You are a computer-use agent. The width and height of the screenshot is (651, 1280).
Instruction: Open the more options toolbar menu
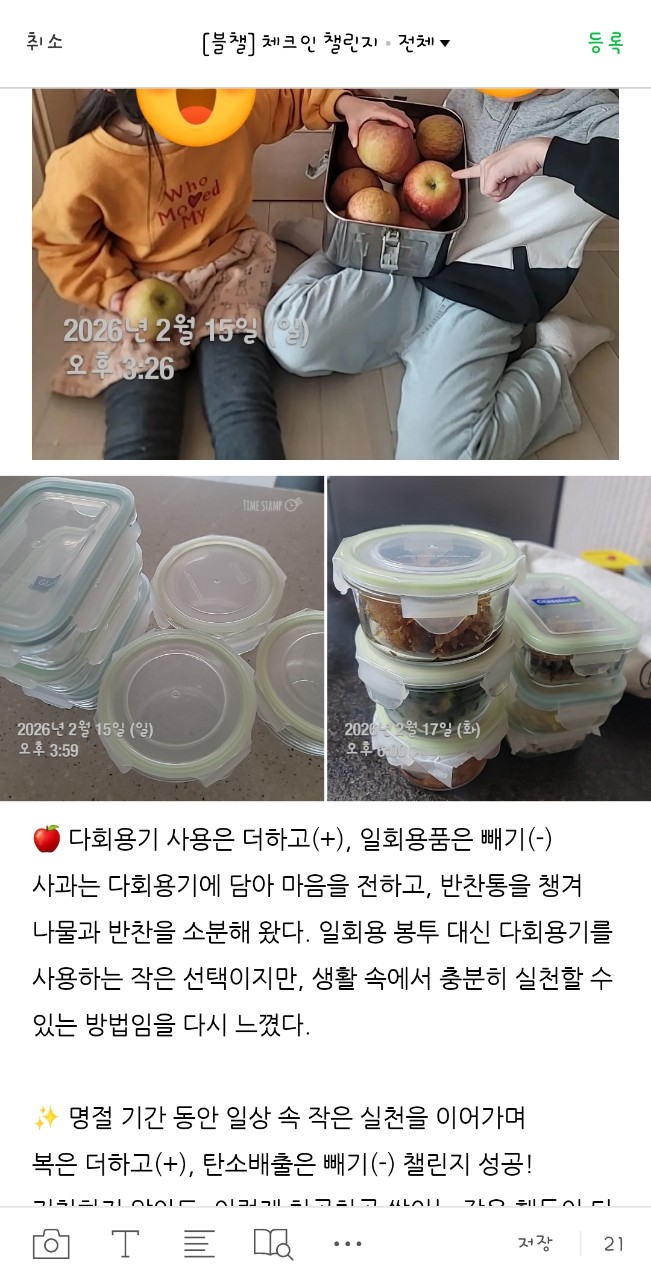tap(347, 1244)
